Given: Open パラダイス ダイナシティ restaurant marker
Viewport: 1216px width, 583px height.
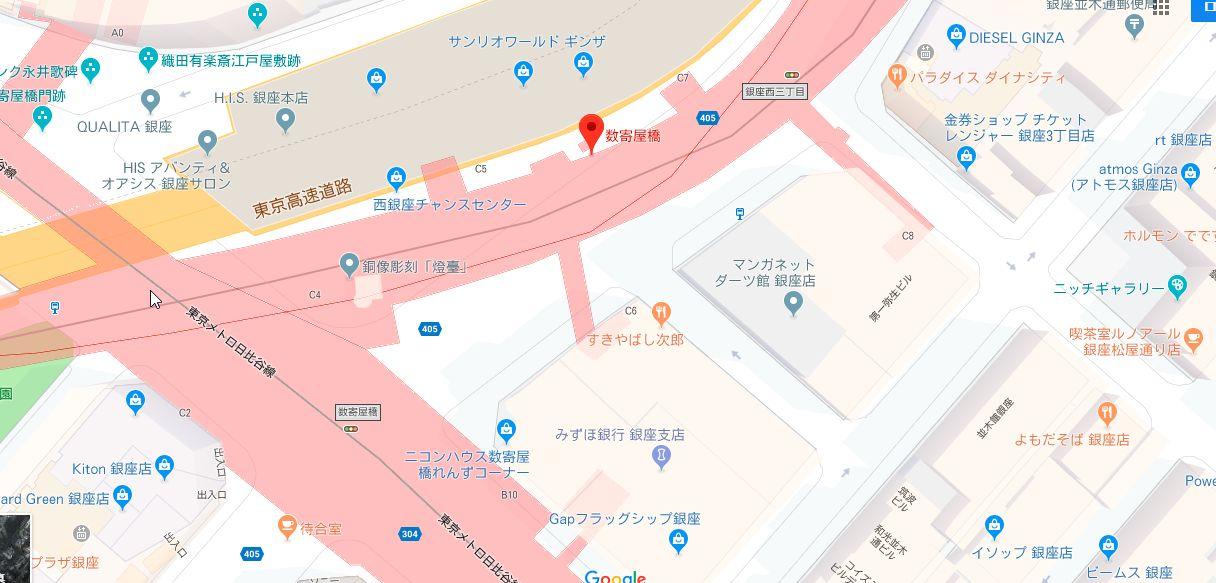Looking at the screenshot, I should click(897, 74).
